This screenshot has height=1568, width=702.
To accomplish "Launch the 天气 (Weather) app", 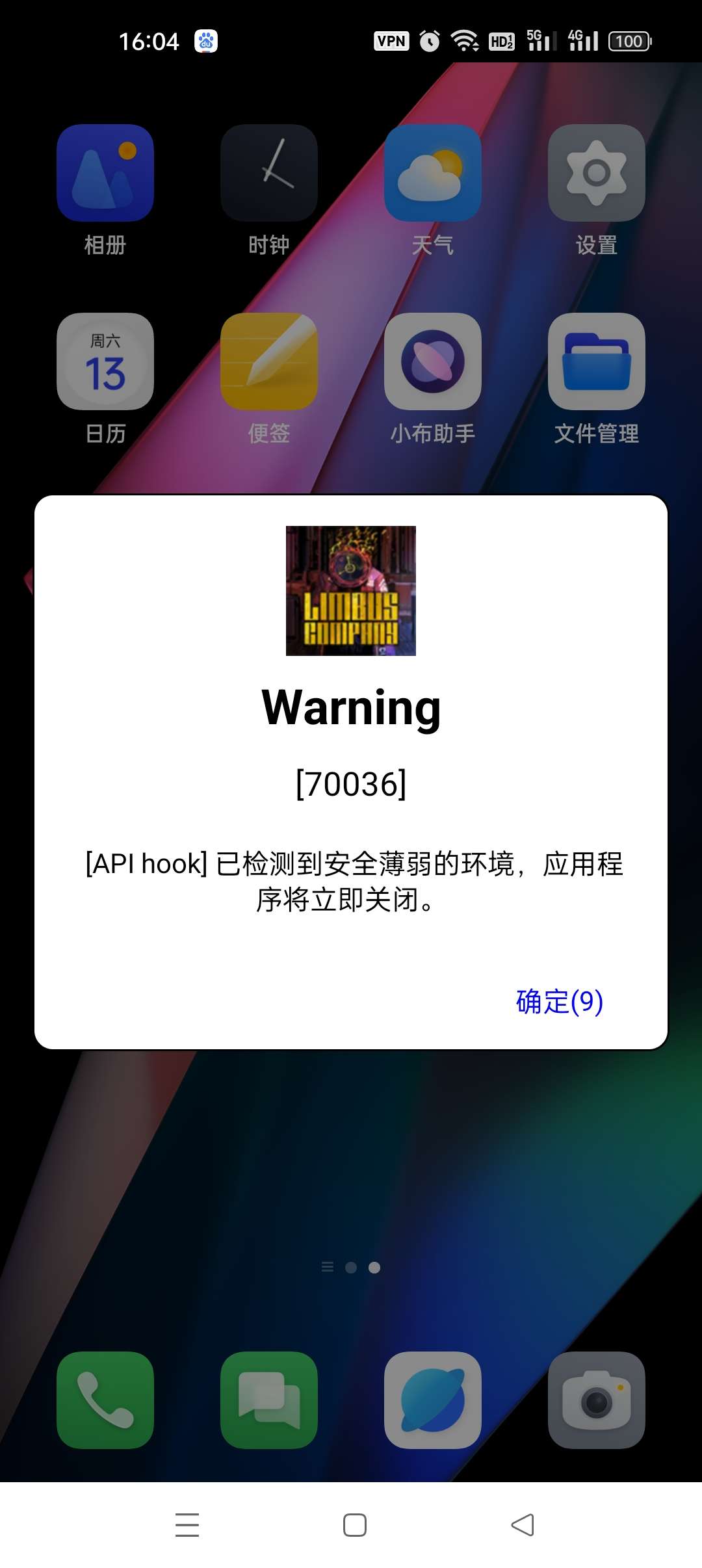I will pyautogui.click(x=433, y=174).
